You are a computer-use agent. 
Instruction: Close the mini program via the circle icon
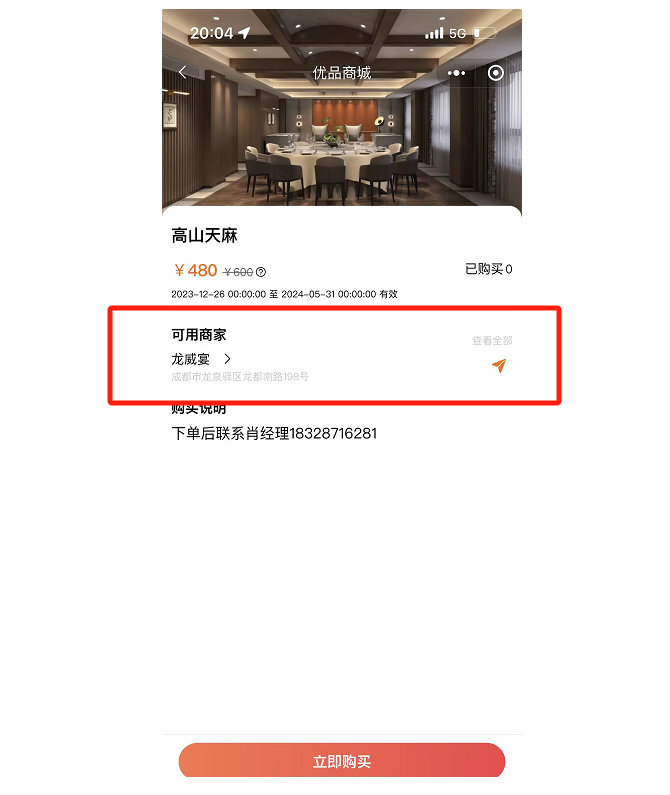pos(495,73)
